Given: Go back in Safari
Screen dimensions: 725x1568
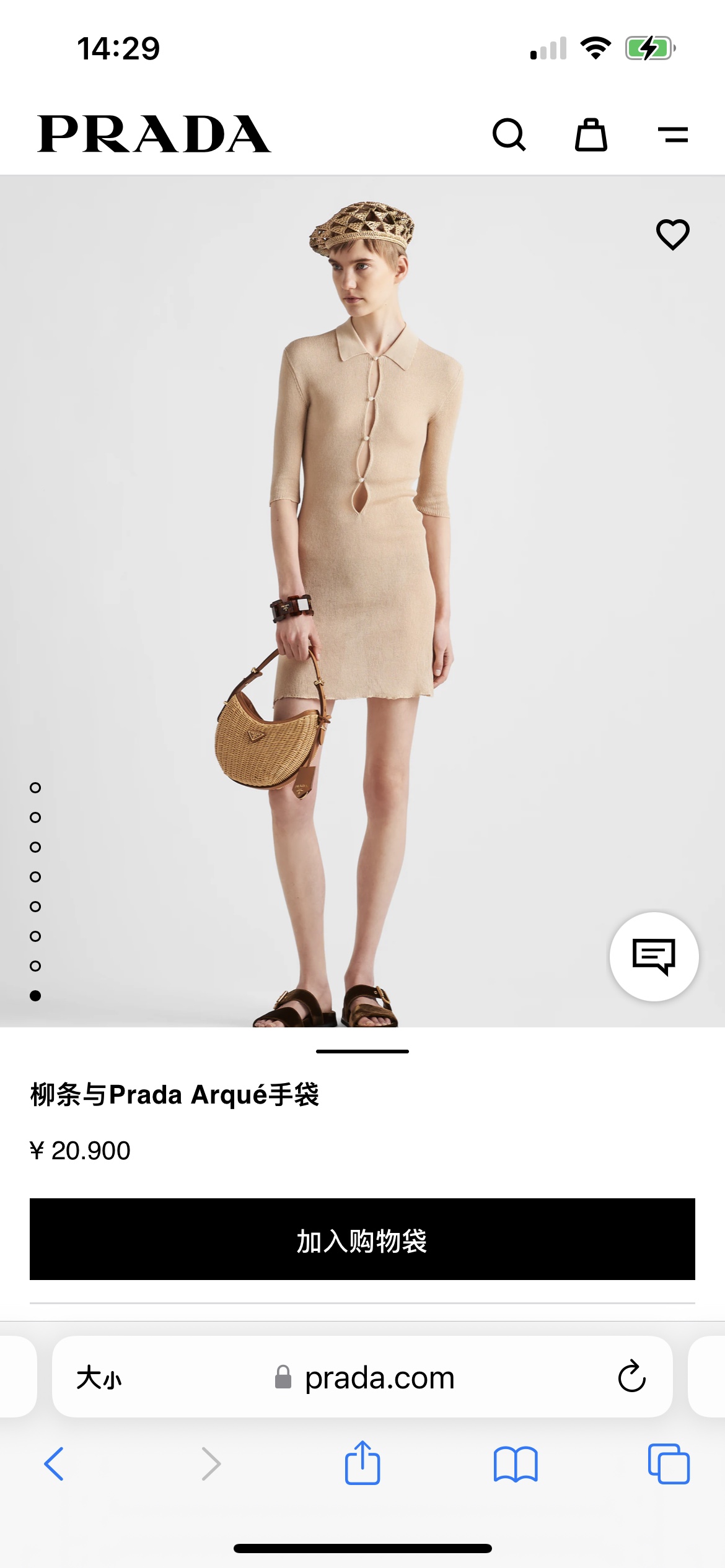Looking at the screenshot, I should [x=55, y=1464].
